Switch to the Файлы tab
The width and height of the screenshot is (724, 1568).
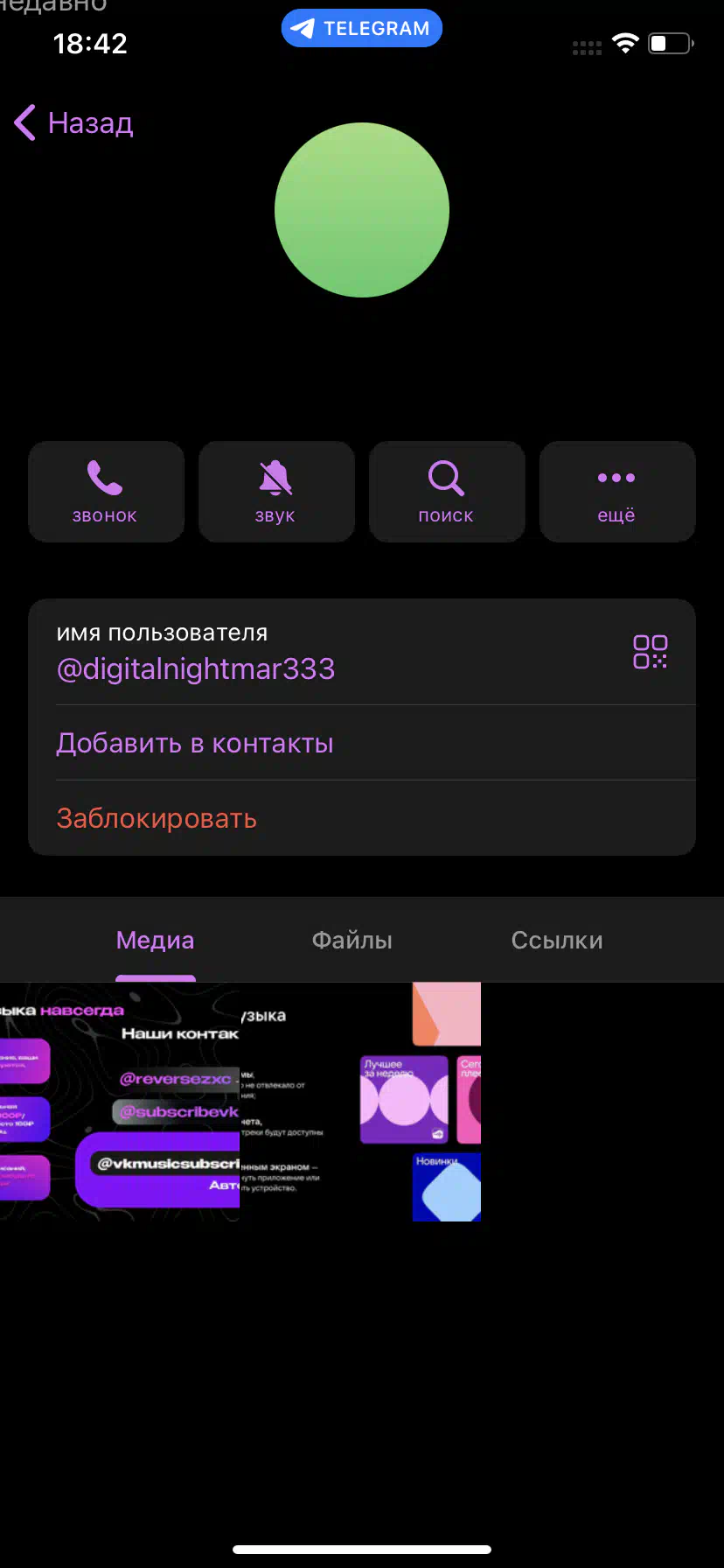coord(352,941)
